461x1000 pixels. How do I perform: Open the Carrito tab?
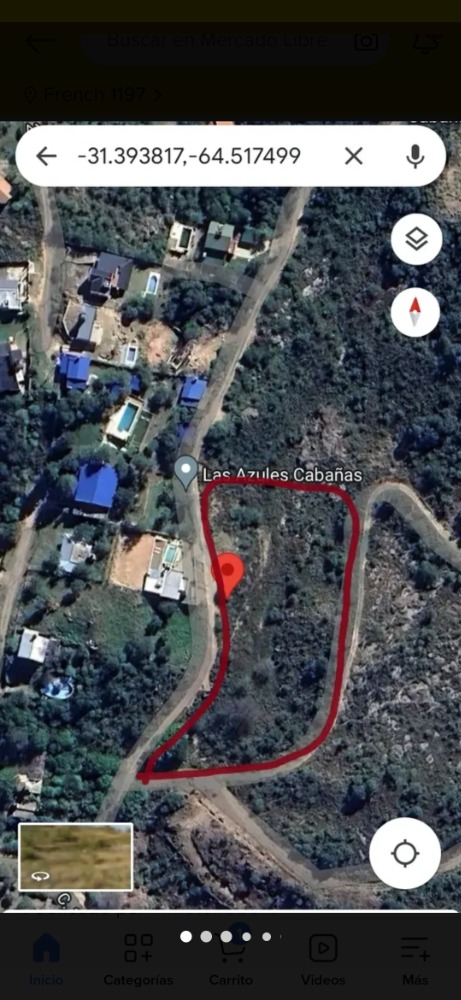pos(231,958)
